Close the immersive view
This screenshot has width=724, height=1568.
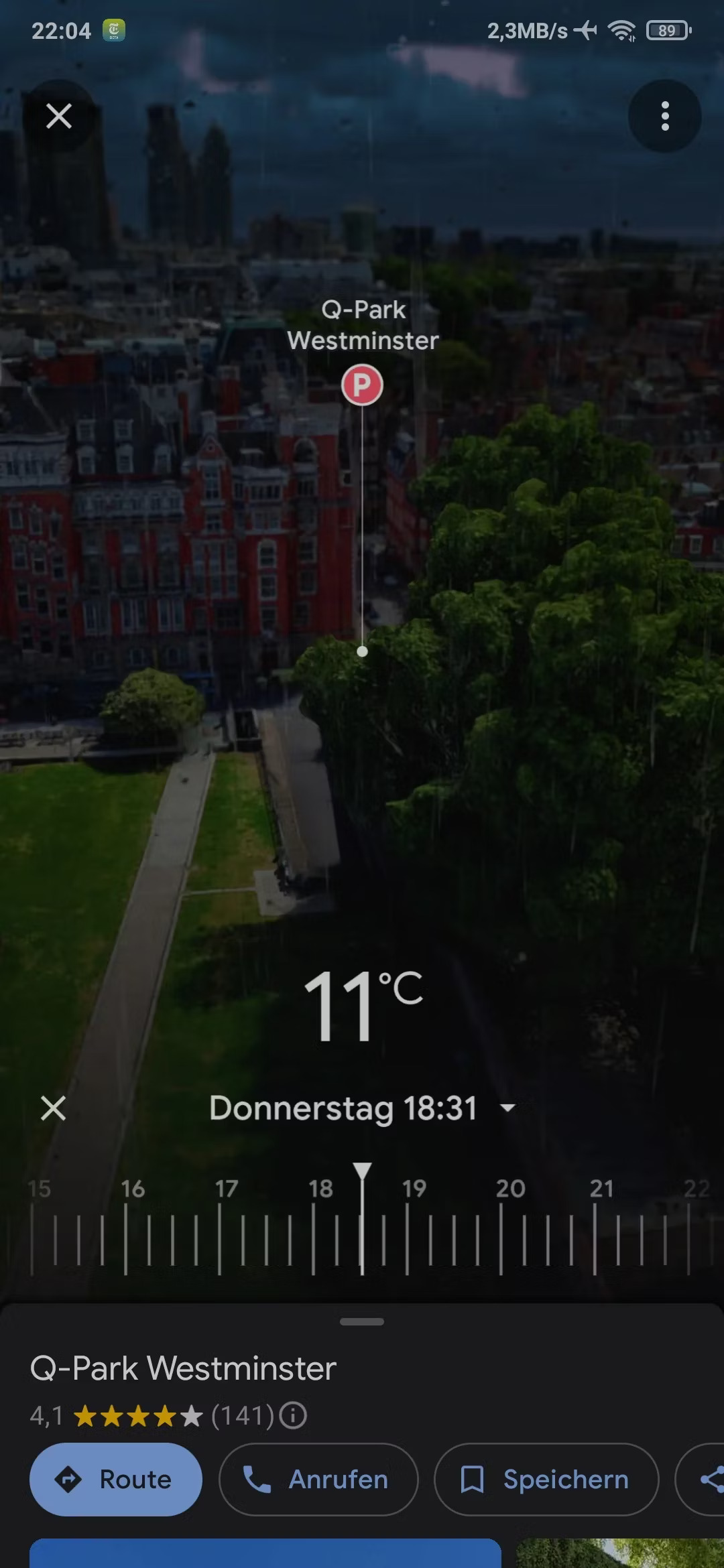click(x=59, y=116)
